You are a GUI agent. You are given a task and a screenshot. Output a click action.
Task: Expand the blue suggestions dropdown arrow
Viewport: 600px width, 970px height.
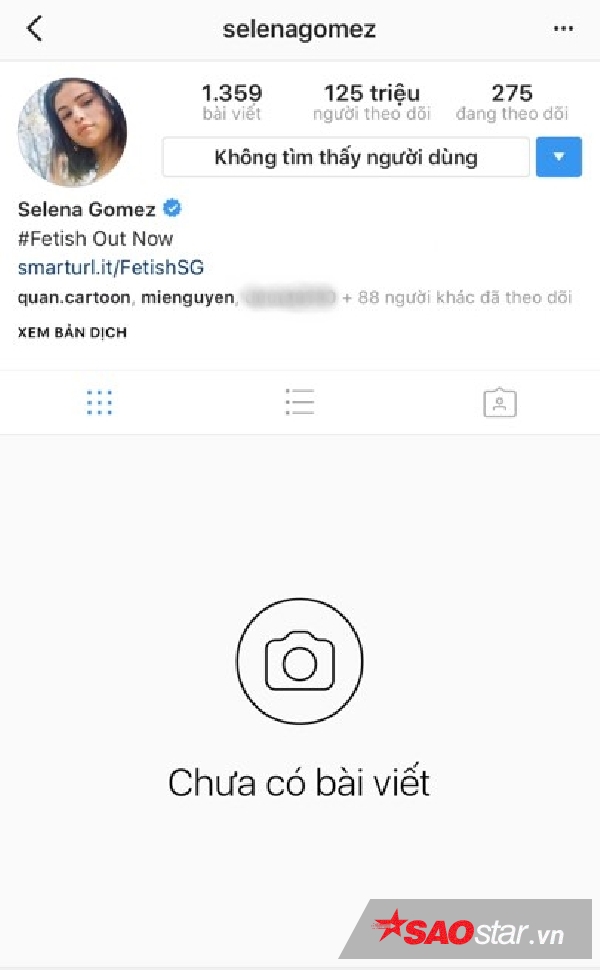558,157
